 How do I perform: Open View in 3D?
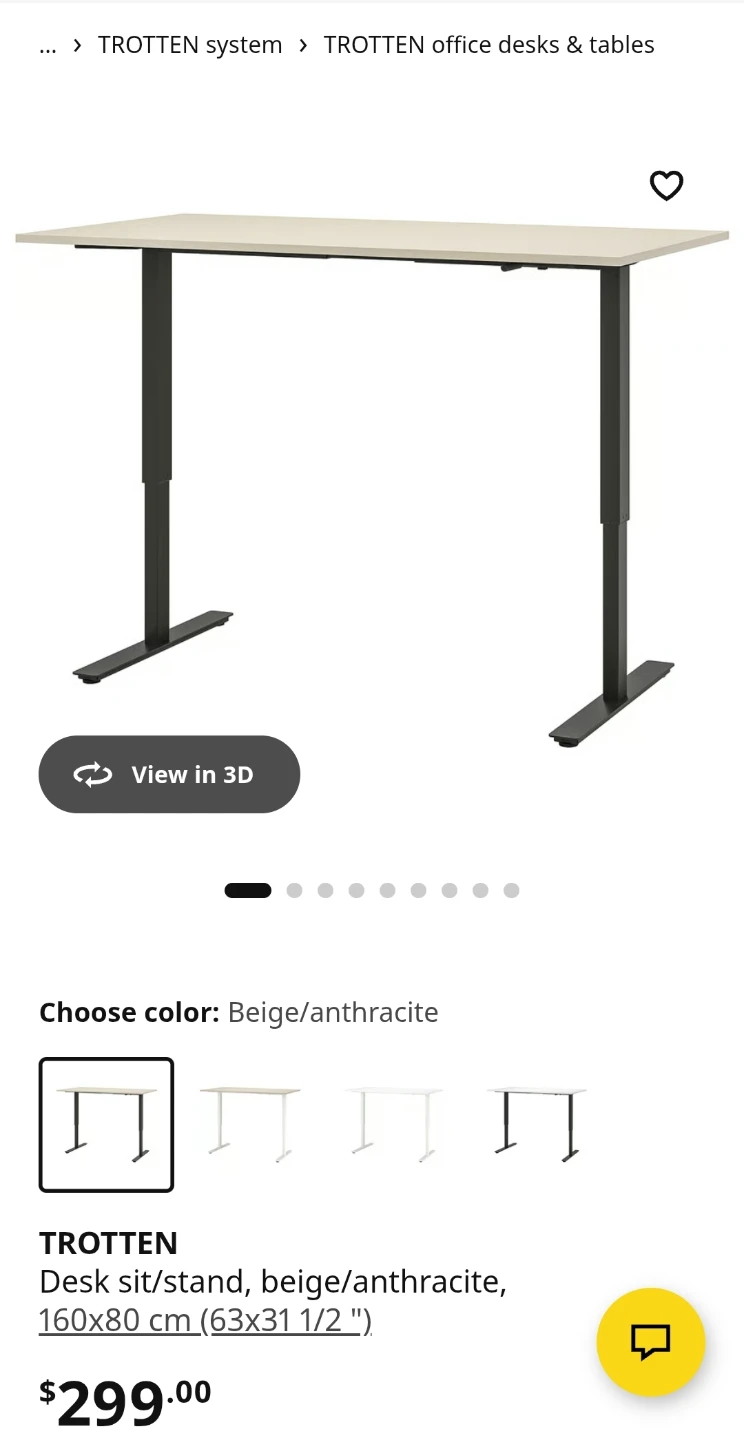[x=169, y=774]
